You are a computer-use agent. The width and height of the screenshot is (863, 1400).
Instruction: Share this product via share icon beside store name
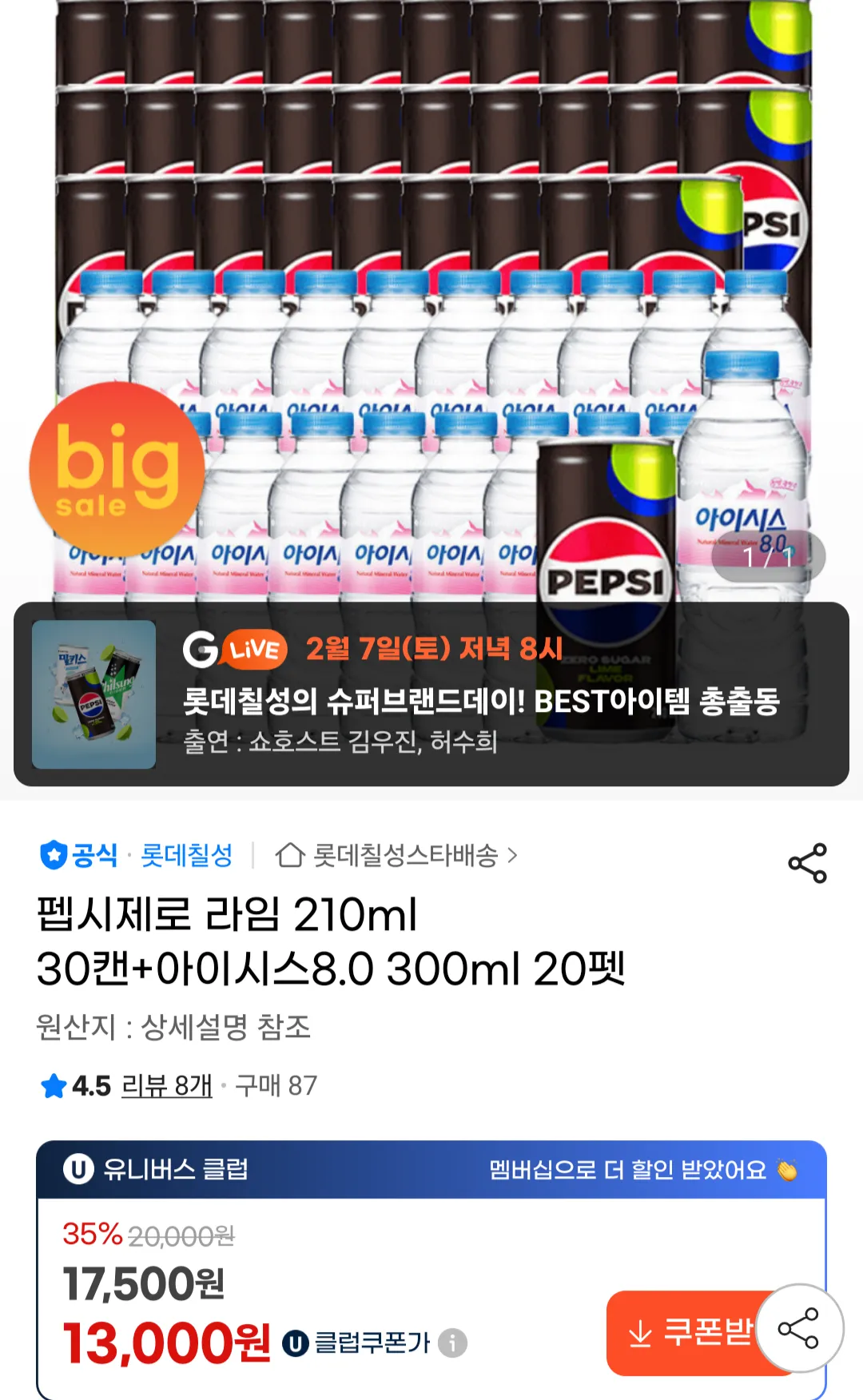pyautogui.click(x=807, y=863)
